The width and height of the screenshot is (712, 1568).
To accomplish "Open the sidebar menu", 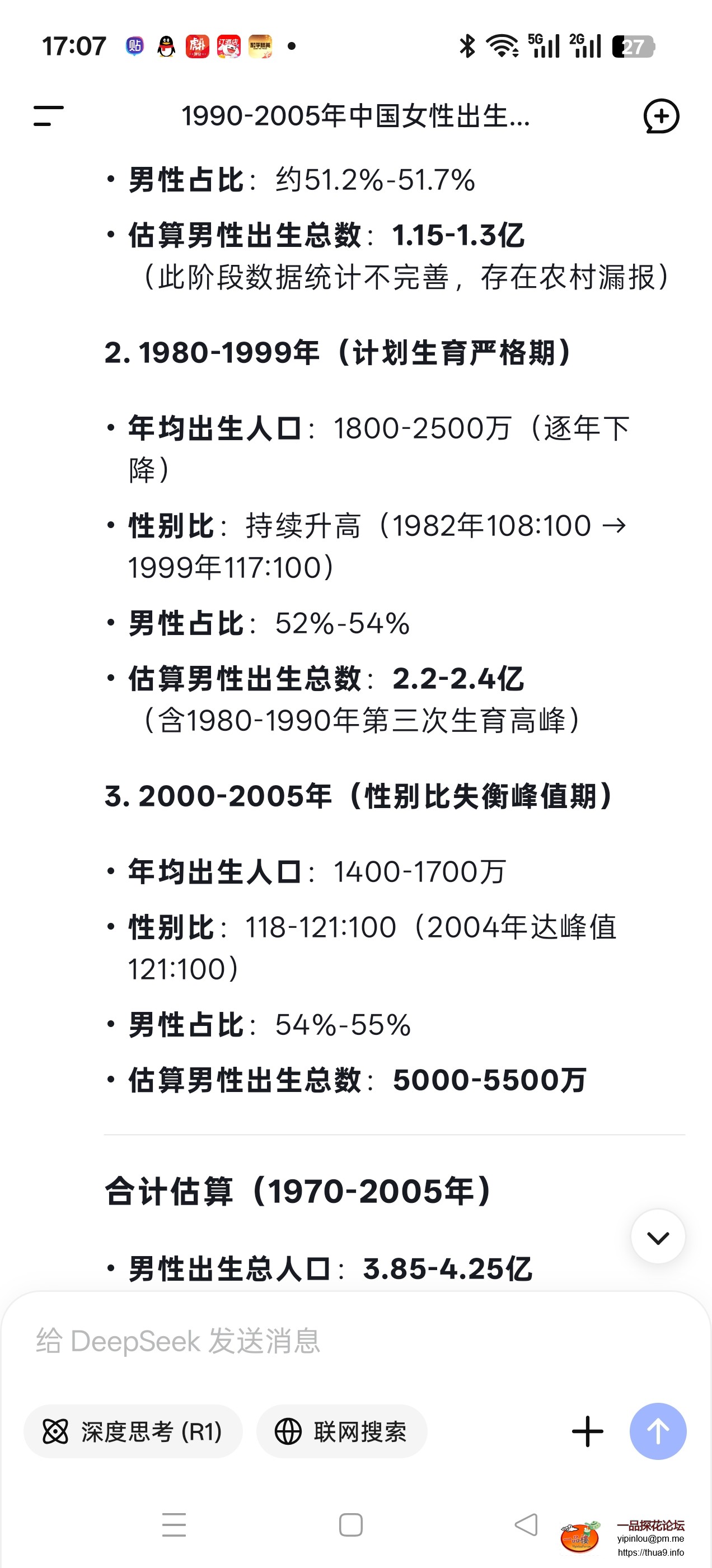I will tap(49, 117).
